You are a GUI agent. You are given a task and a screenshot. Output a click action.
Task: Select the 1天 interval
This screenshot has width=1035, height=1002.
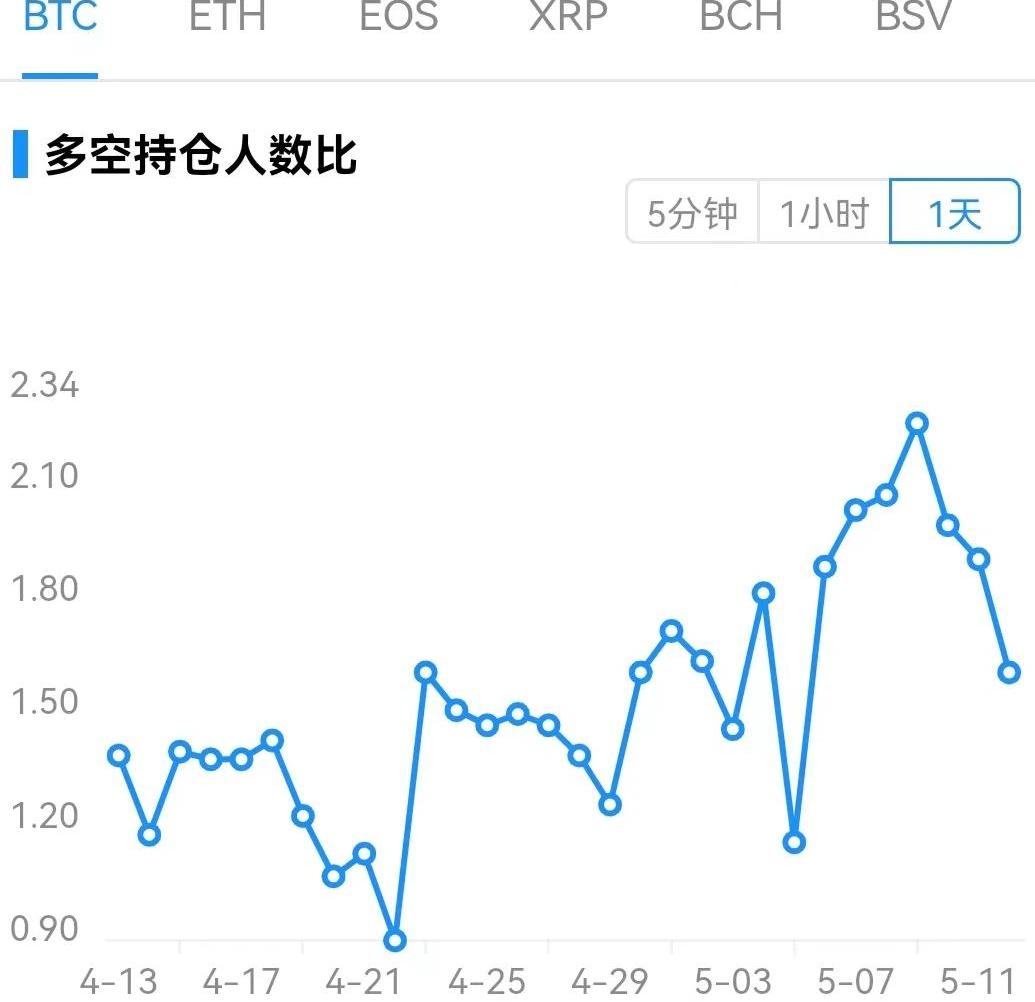(x=955, y=212)
